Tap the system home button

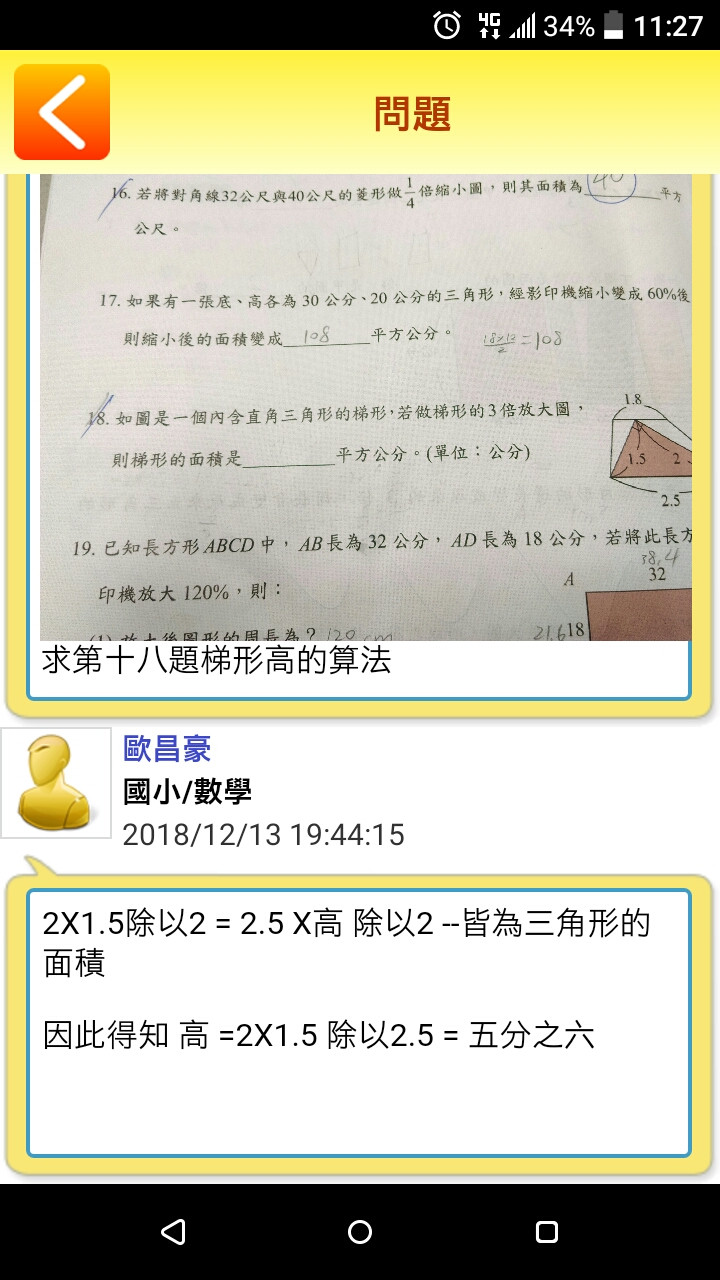(360, 1232)
